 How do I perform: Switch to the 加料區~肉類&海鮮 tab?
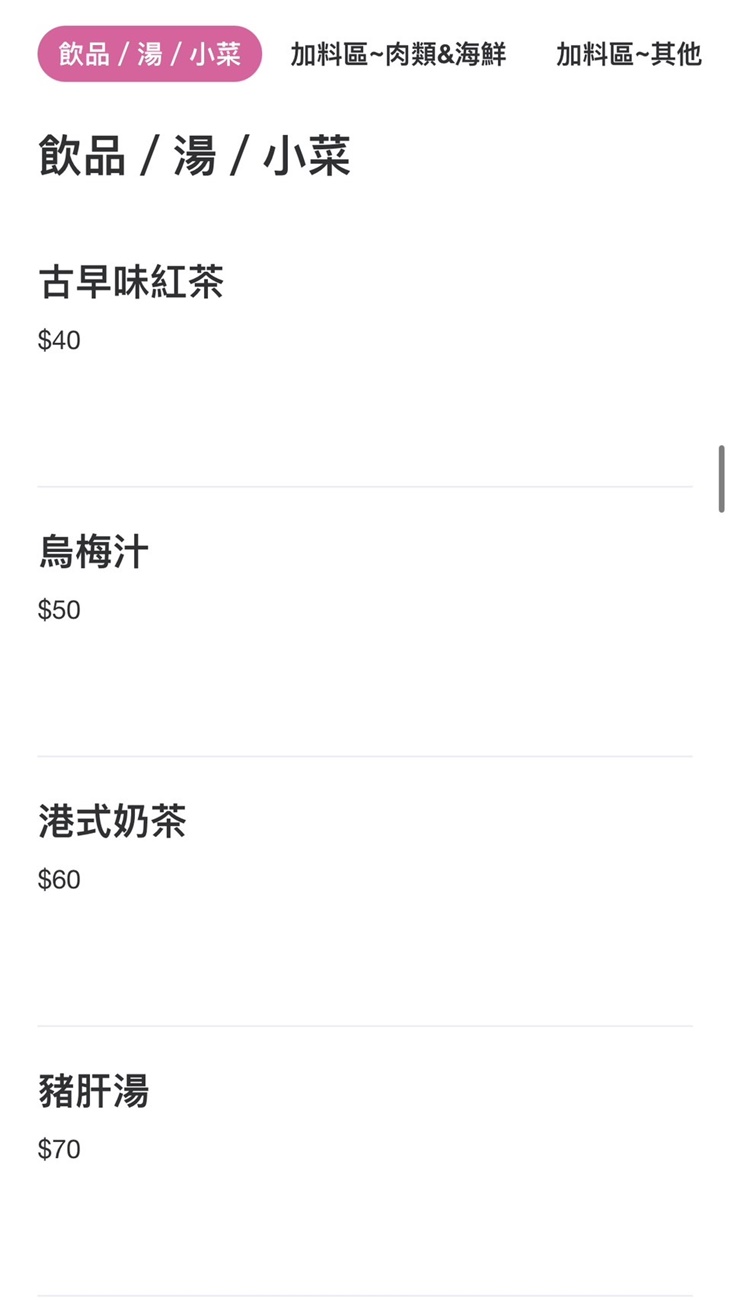[400, 56]
